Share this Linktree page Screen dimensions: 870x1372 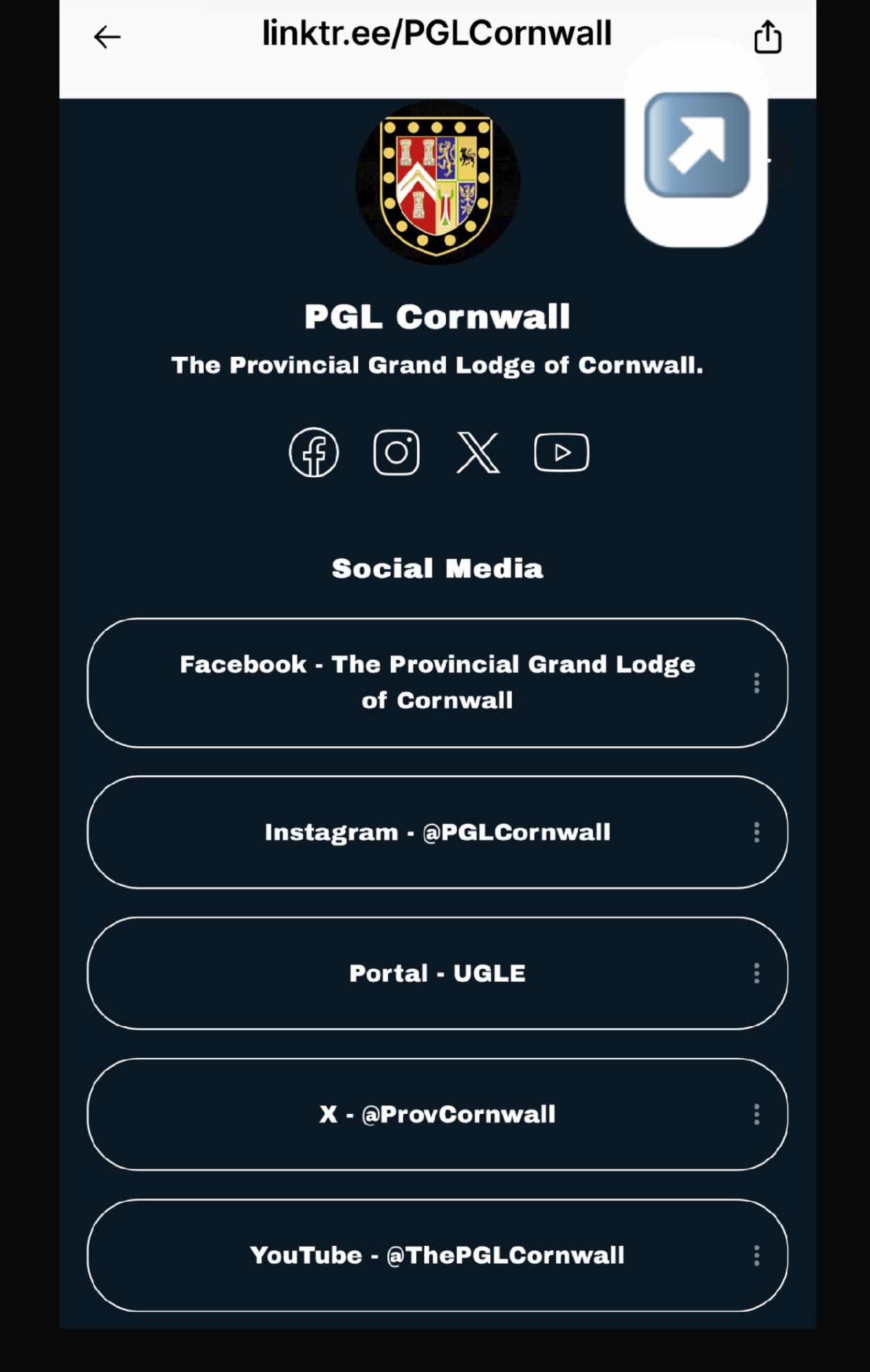768,37
